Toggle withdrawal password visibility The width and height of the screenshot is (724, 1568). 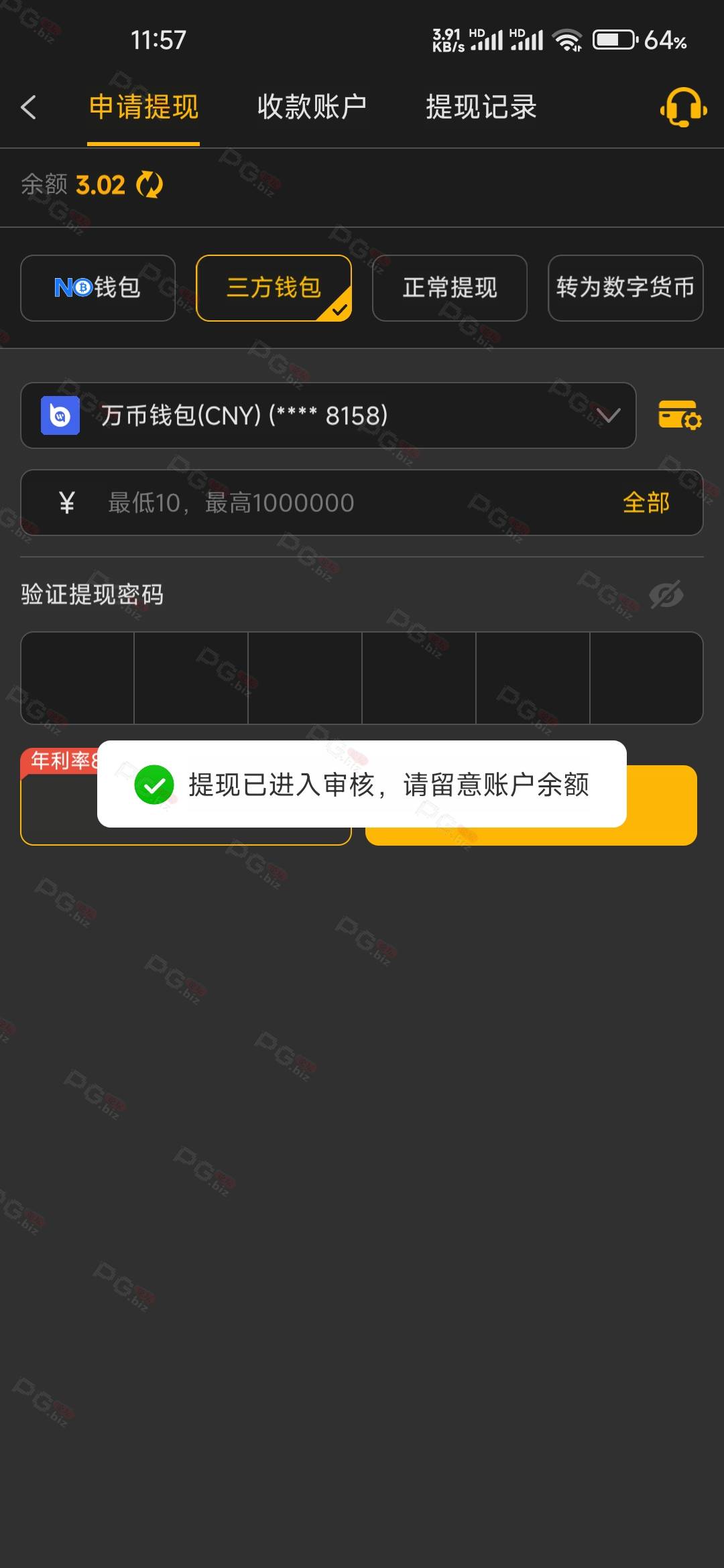click(666, 594)
